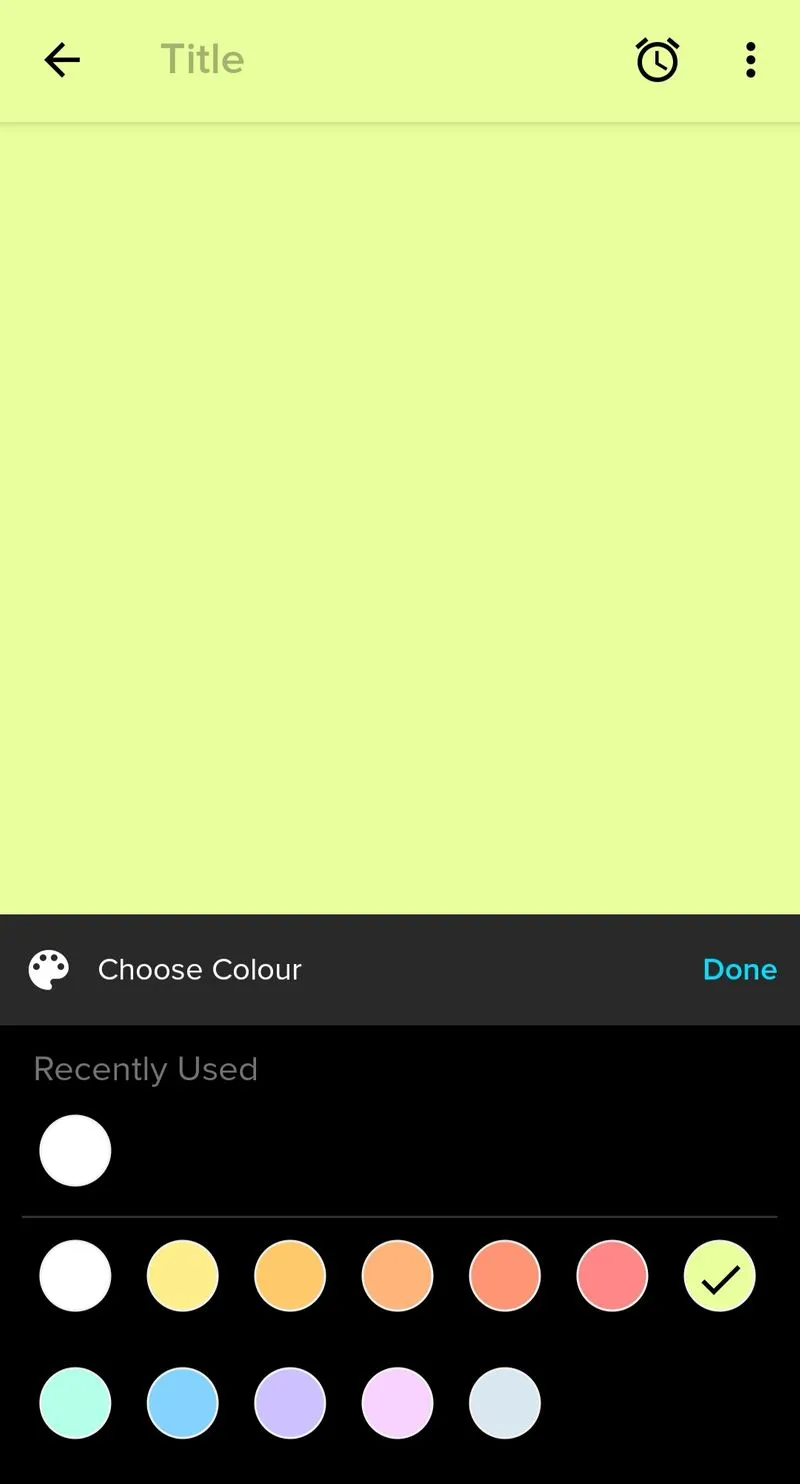Choose the light pink colour swatch
The height and width of the screenshot is (1484, 800).
tap(397, 1403)
